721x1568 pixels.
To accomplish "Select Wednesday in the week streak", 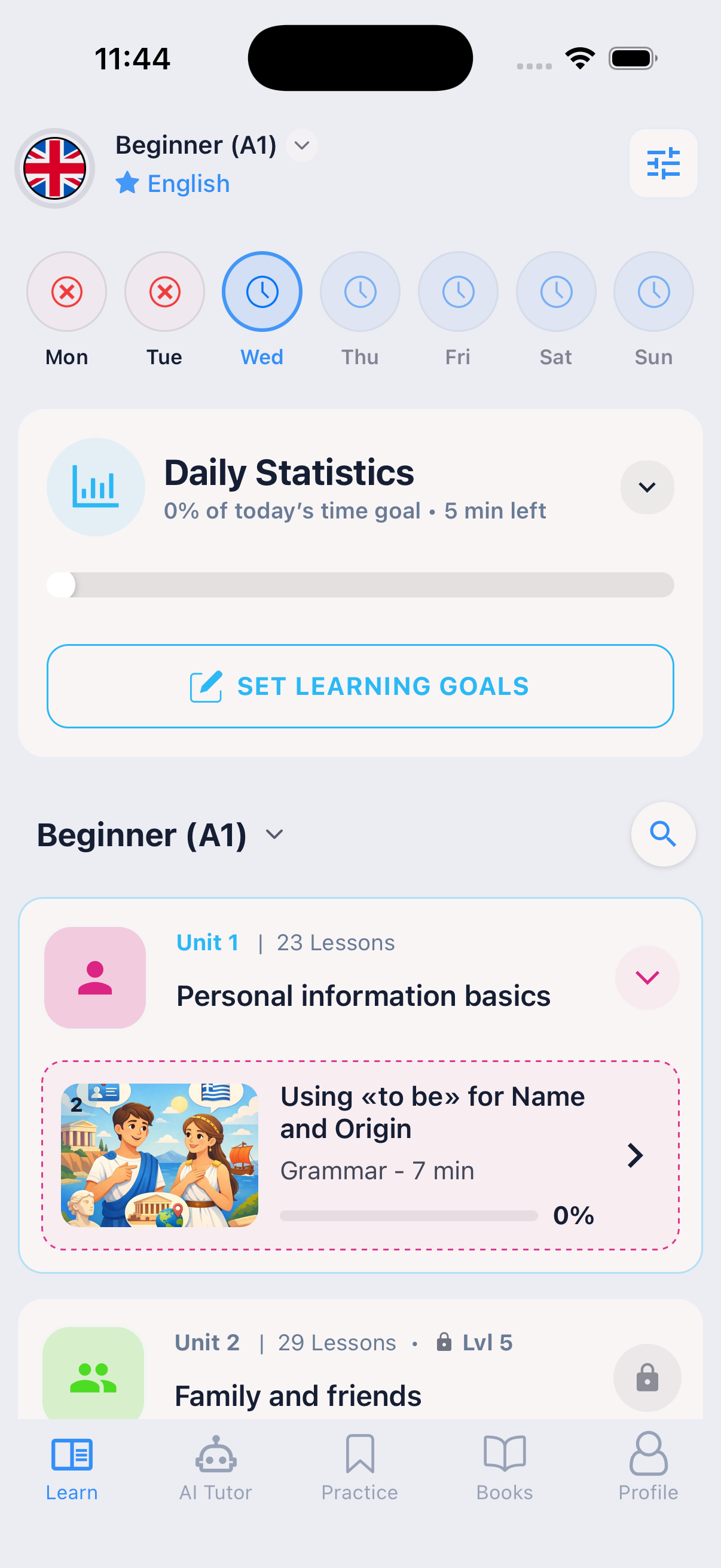I will click(x=262, y=292).
